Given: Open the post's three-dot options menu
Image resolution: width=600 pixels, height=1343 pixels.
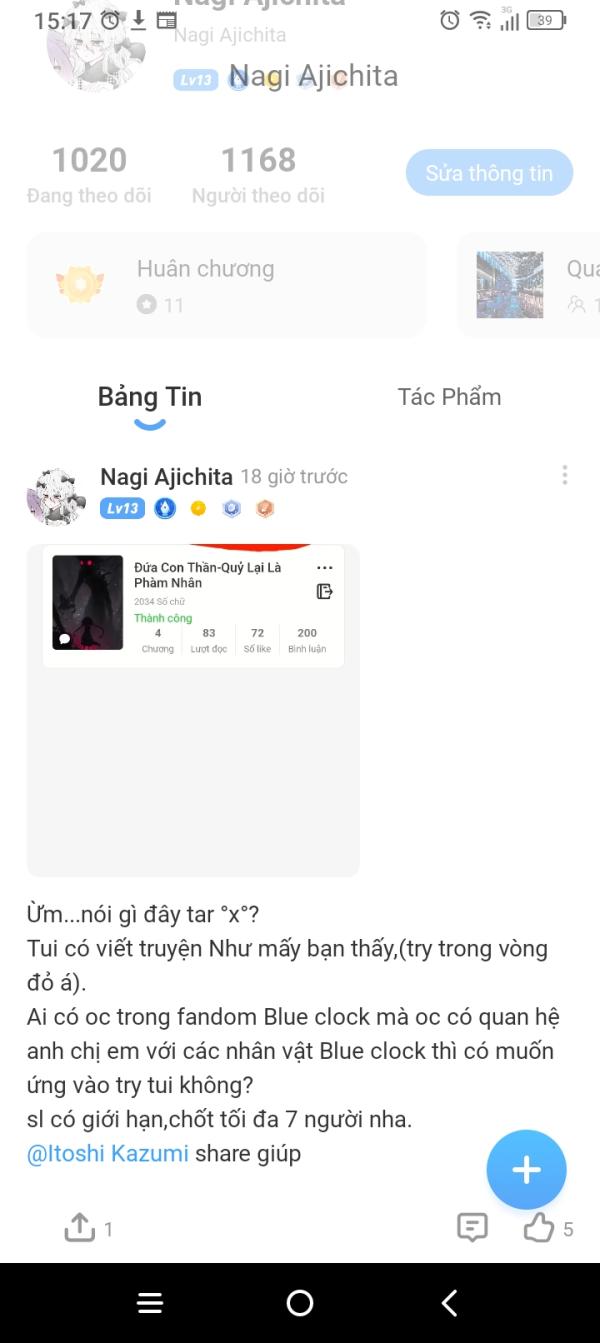Looking at the screenshot, I should tap(565, 475).
